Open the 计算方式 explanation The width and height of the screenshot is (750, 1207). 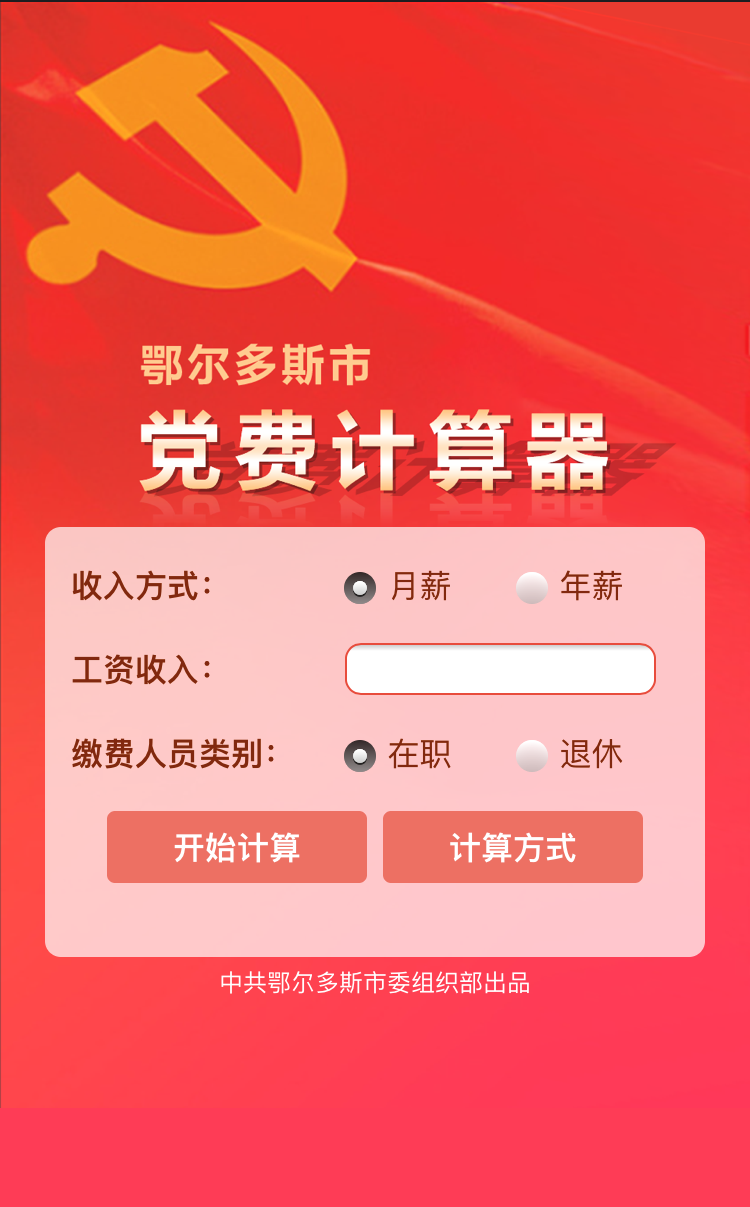pos(512,847)
